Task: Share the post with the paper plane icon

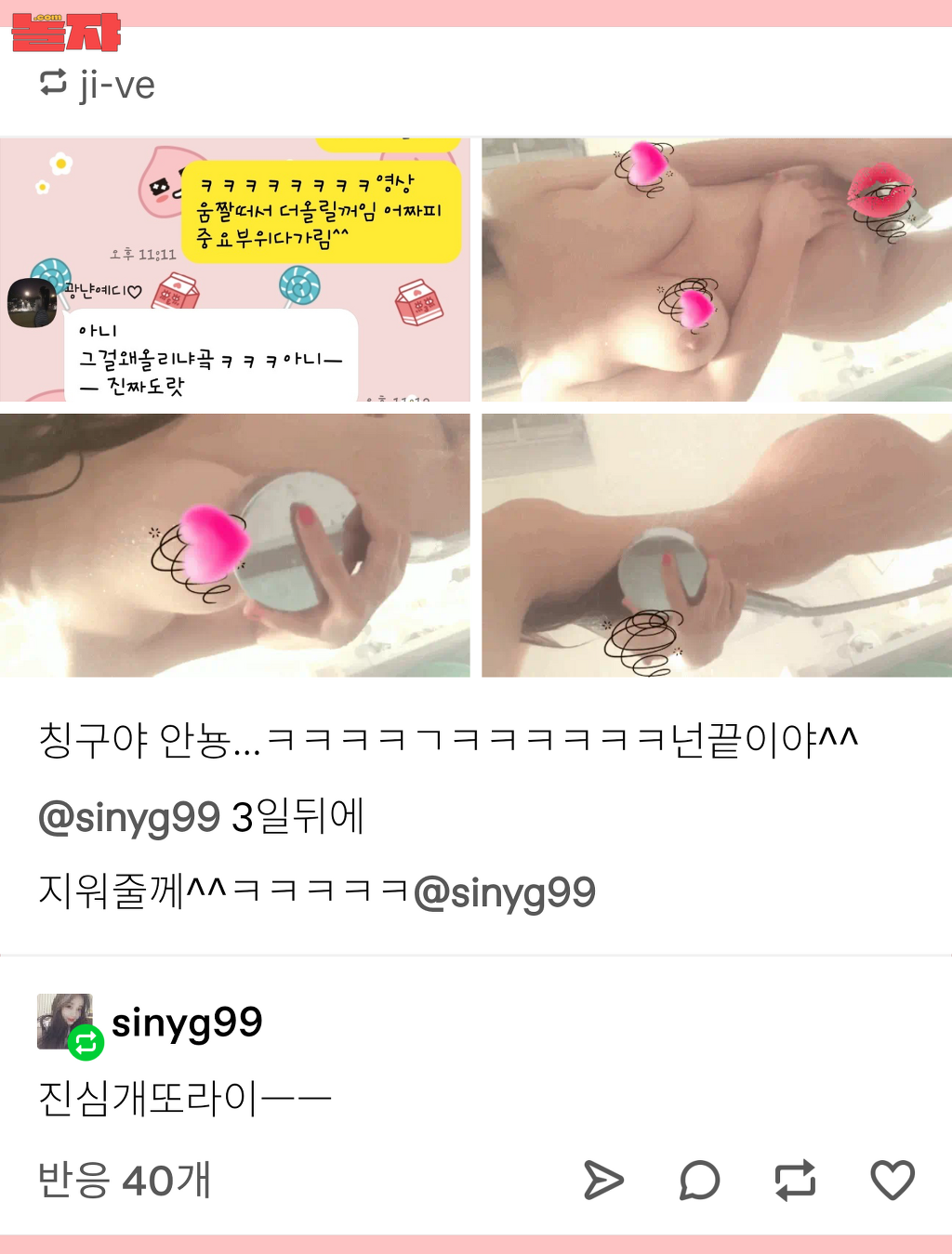Action: (x=603, y=1181)
